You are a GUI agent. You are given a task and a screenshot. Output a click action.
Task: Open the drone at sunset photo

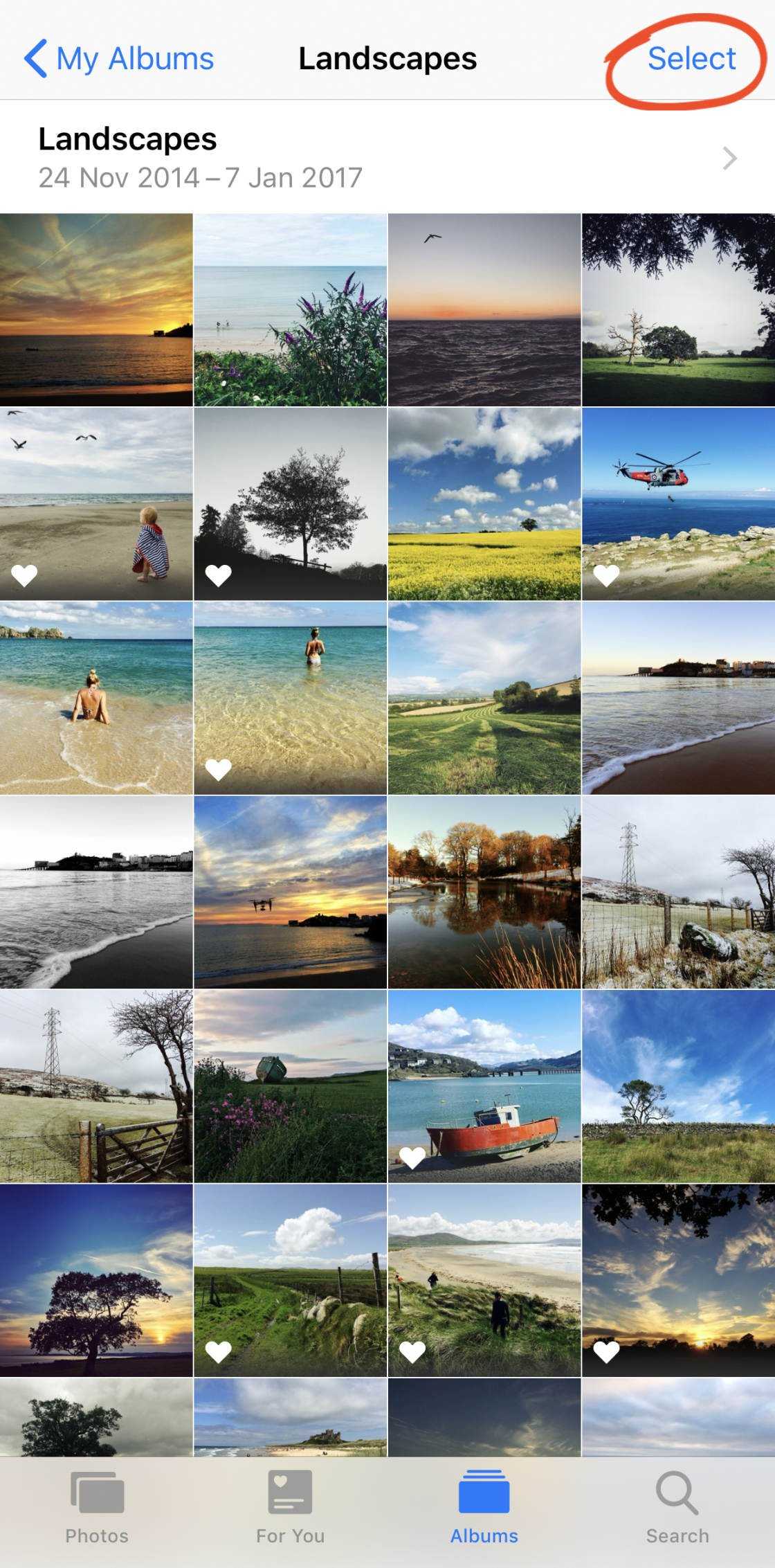coord(290,892)
